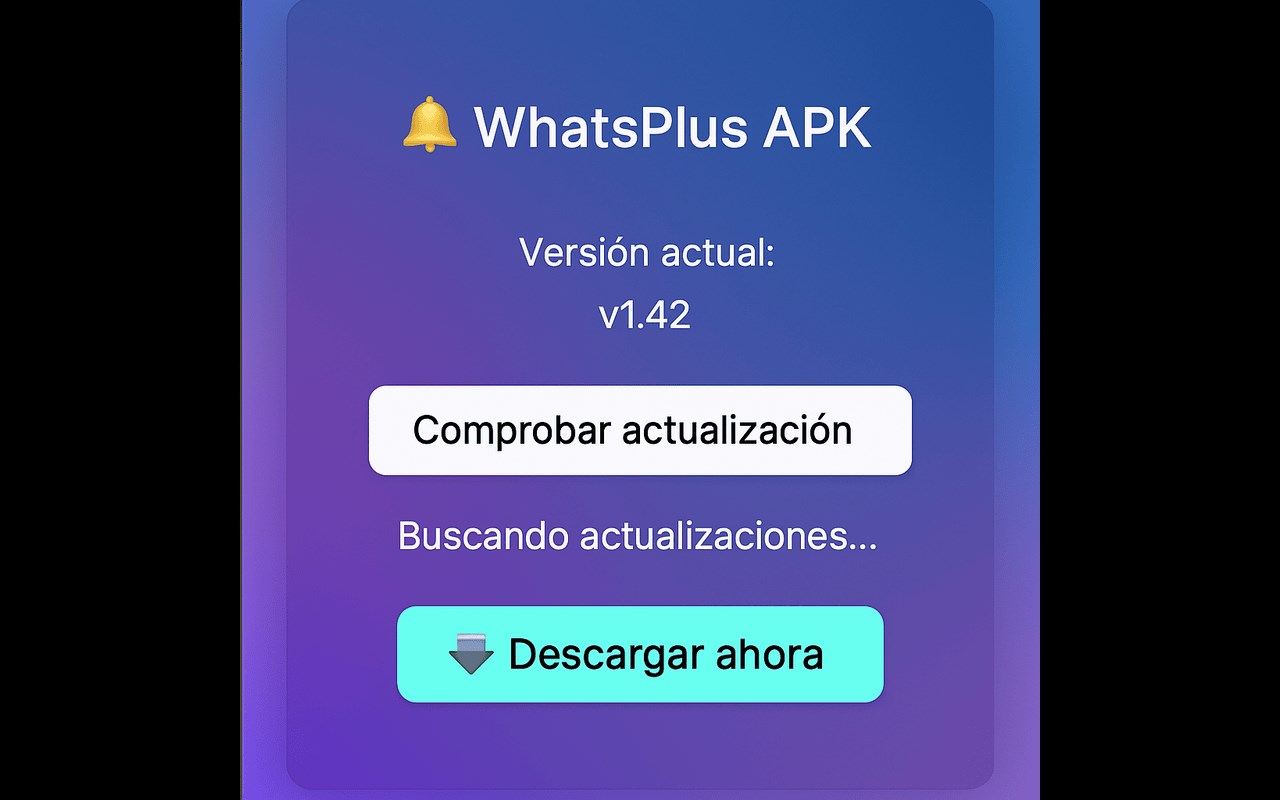Tap the Comprobar actualización button
Image resolution: width=1280 pixels, height=800 pixels.
(640, 430)
